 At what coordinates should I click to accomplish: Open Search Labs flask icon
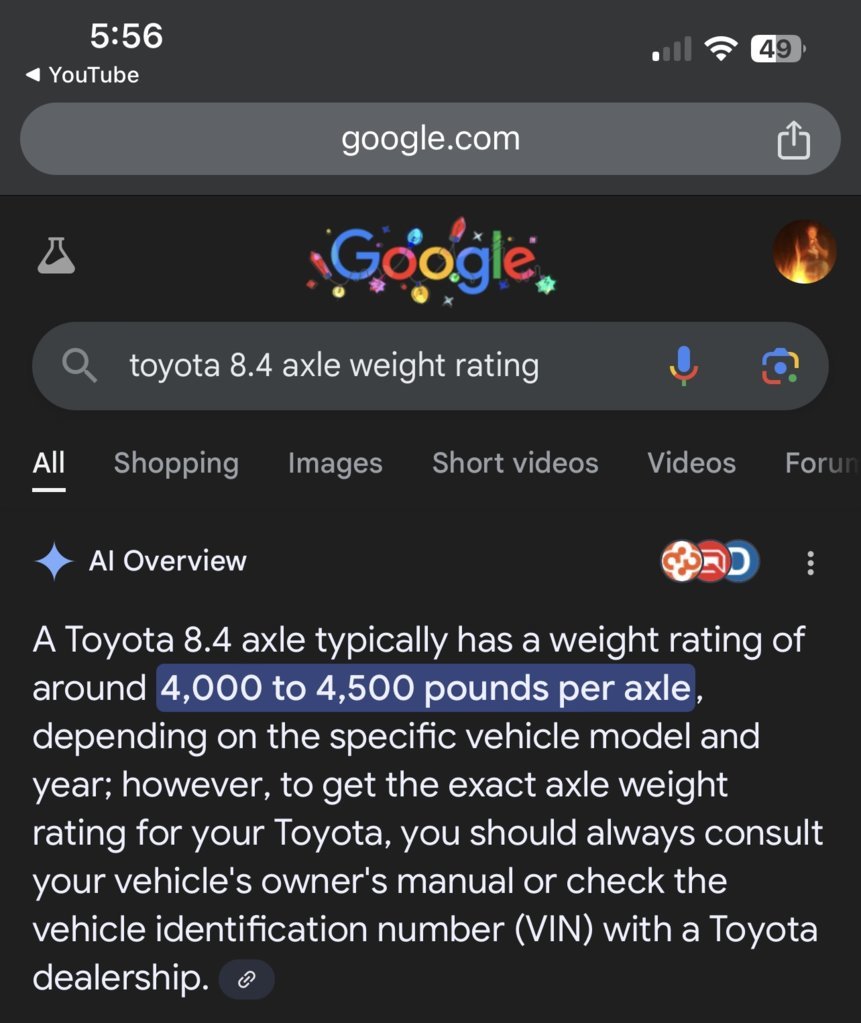(56, 256)
